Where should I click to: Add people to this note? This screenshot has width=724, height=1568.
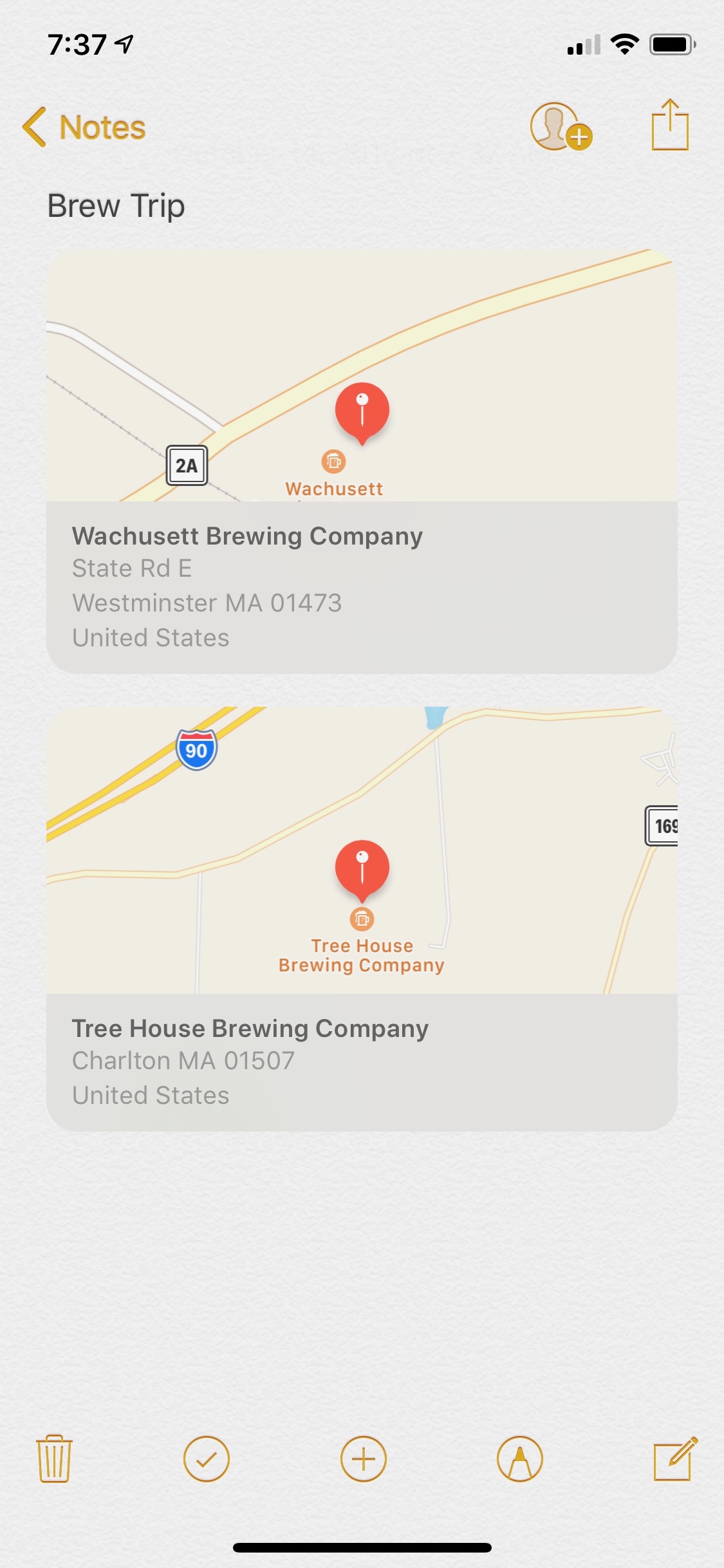click(x=561, y=126)
